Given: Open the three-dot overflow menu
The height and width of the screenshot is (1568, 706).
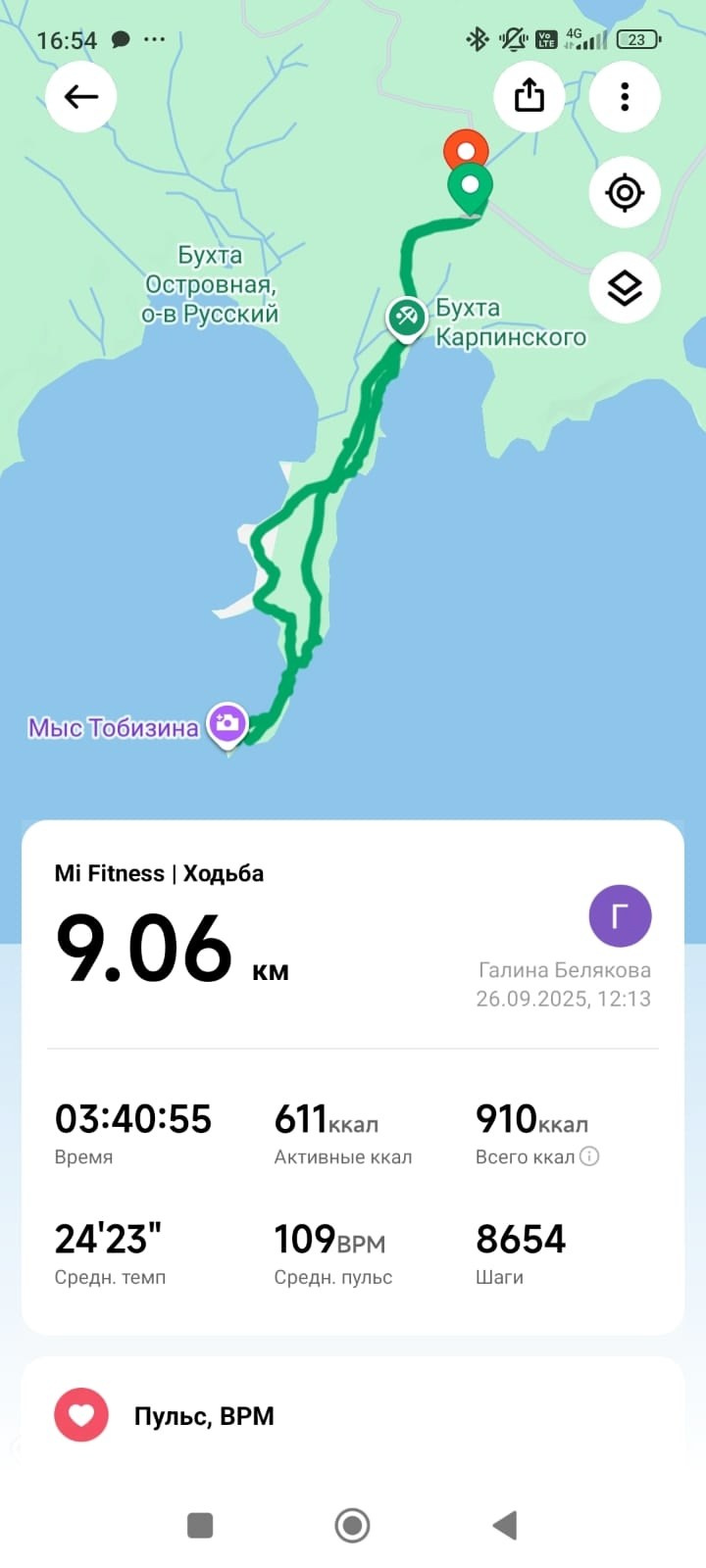Looking at the screenshot, I should point(625,96).
